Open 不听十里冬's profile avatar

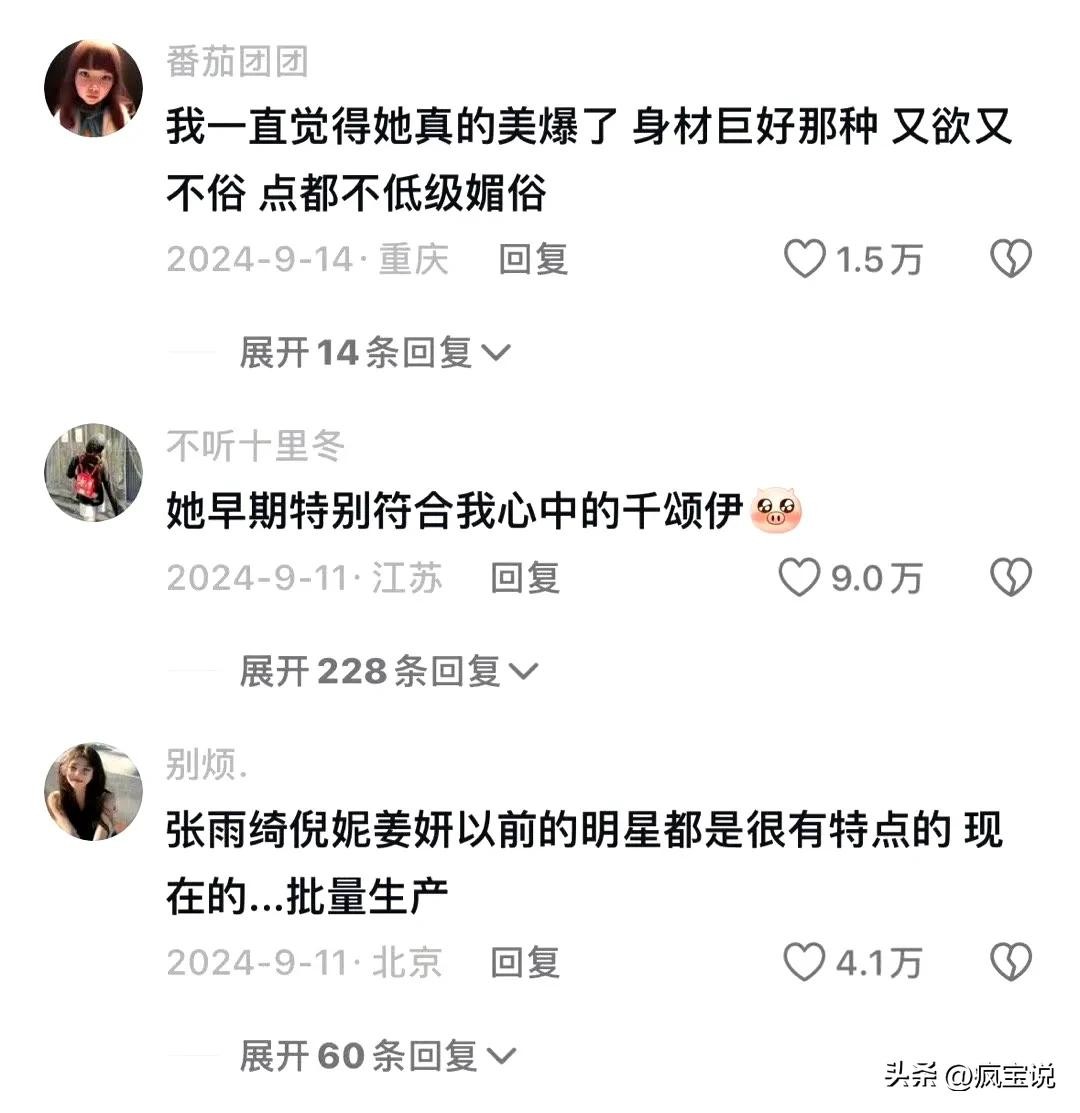93,472
